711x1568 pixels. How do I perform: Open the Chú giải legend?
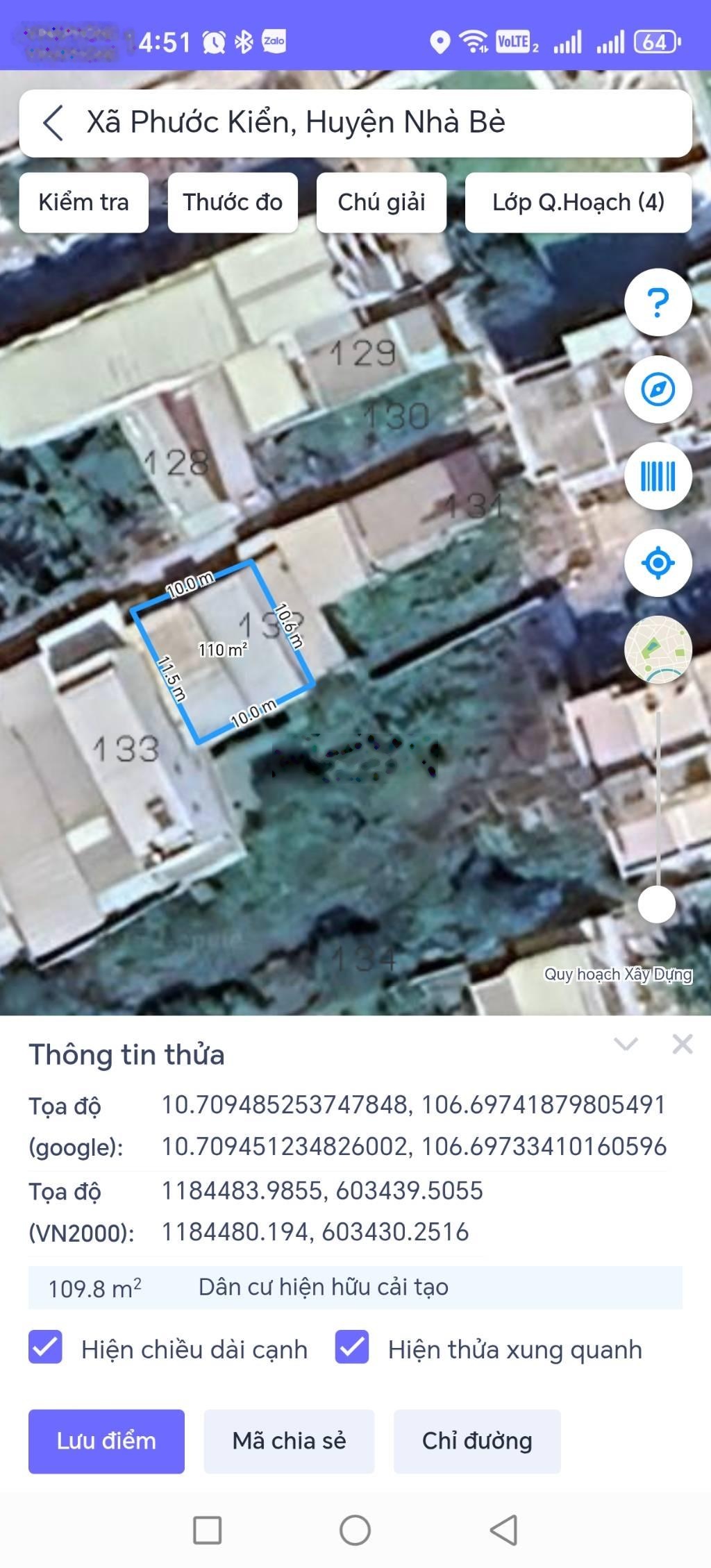[x=381, y=202]
